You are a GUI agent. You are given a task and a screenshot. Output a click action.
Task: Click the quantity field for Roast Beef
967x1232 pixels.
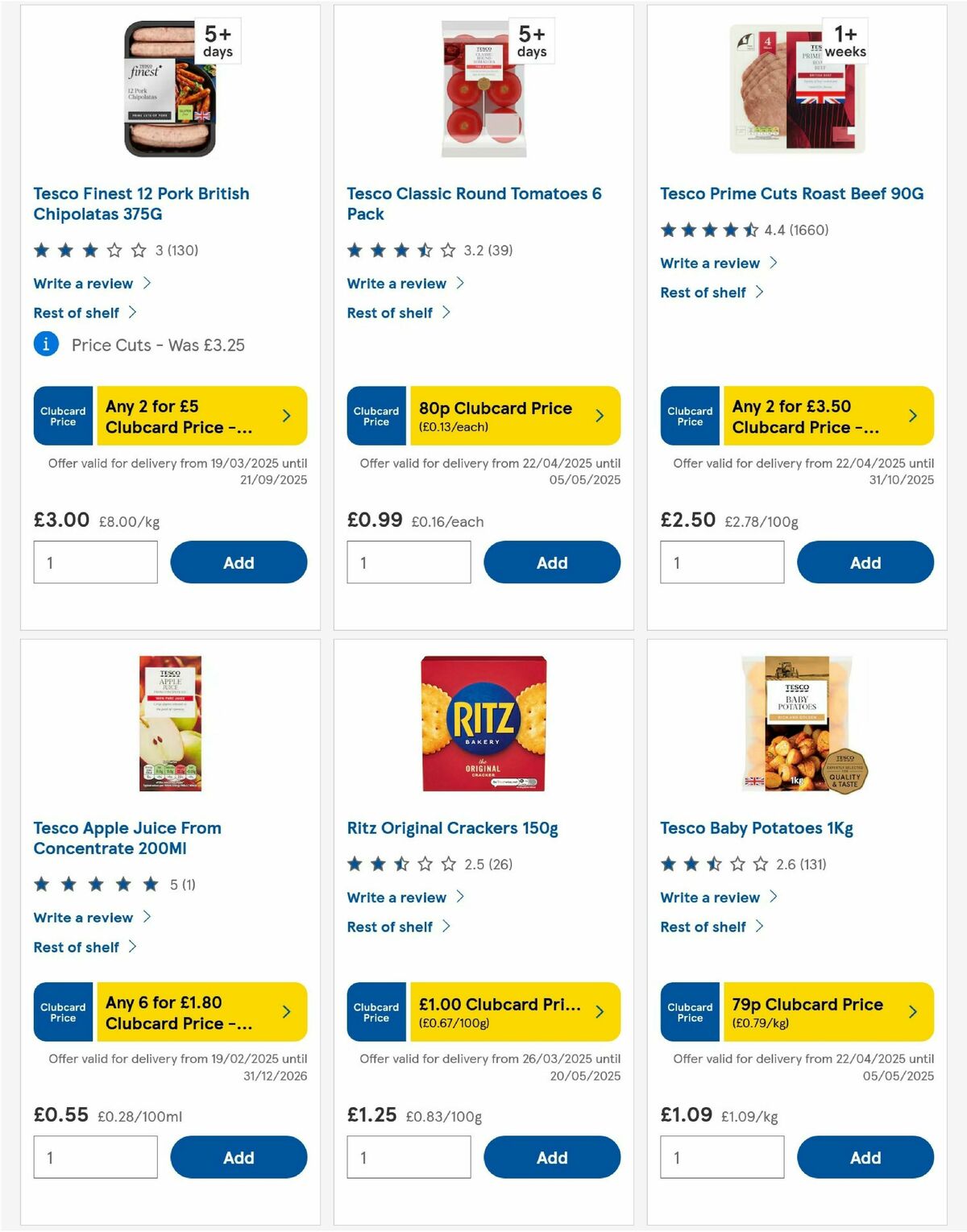[x=721, y=562]
